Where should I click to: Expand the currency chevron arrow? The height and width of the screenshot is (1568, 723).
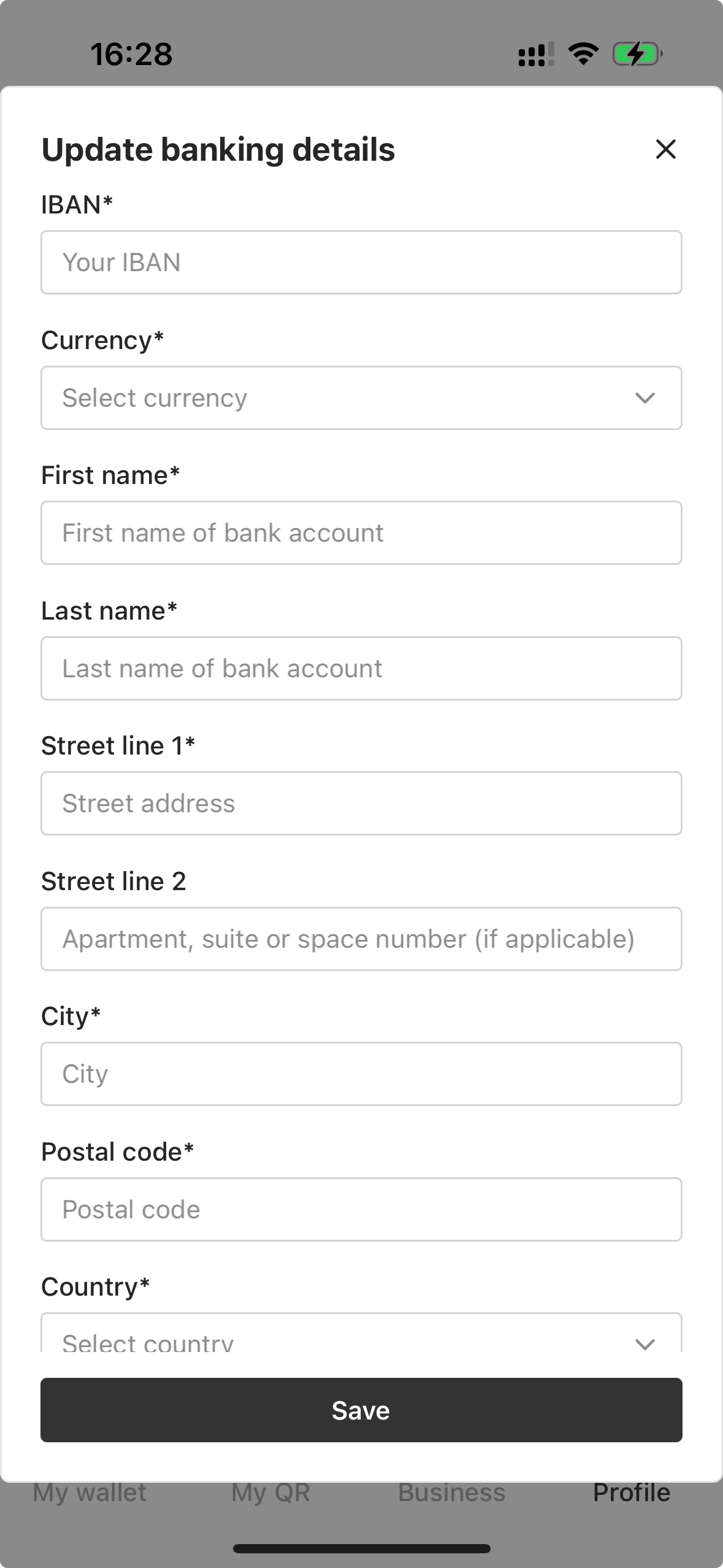coord(644,399)
